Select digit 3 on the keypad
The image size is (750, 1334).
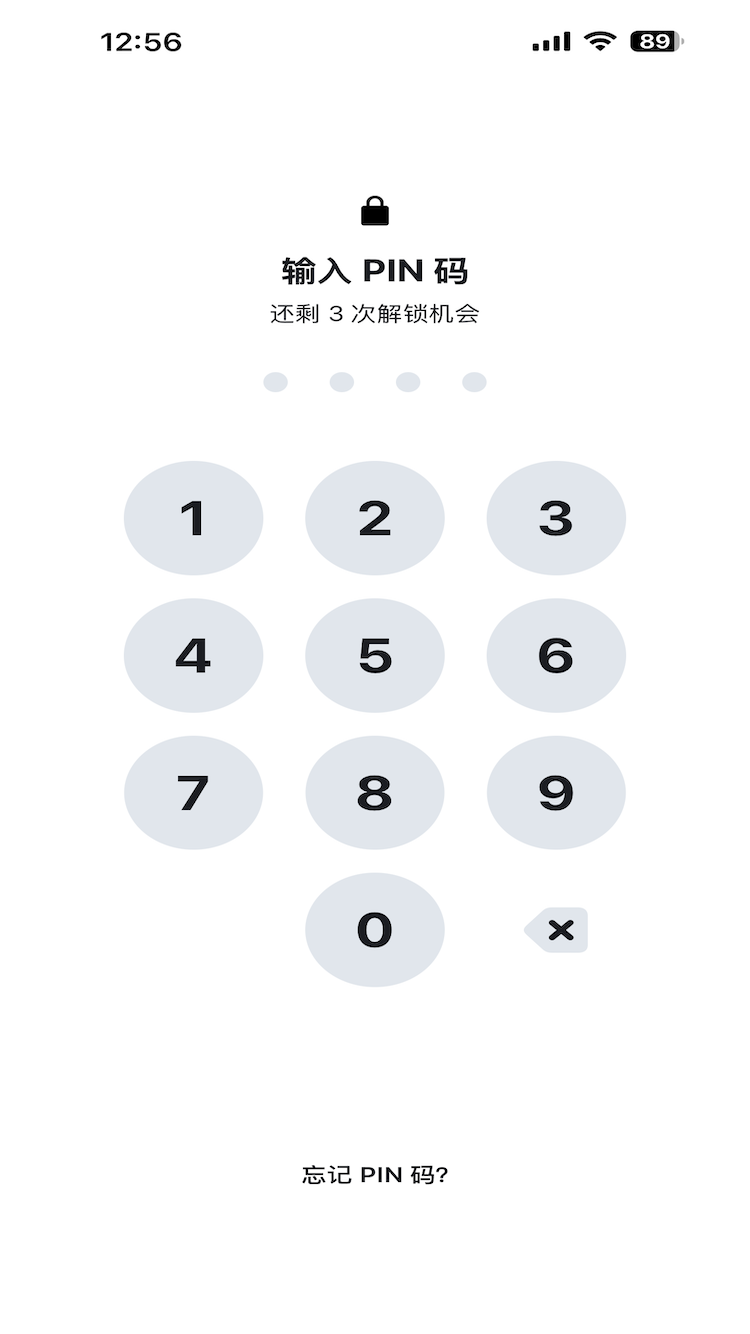[556, 518]
